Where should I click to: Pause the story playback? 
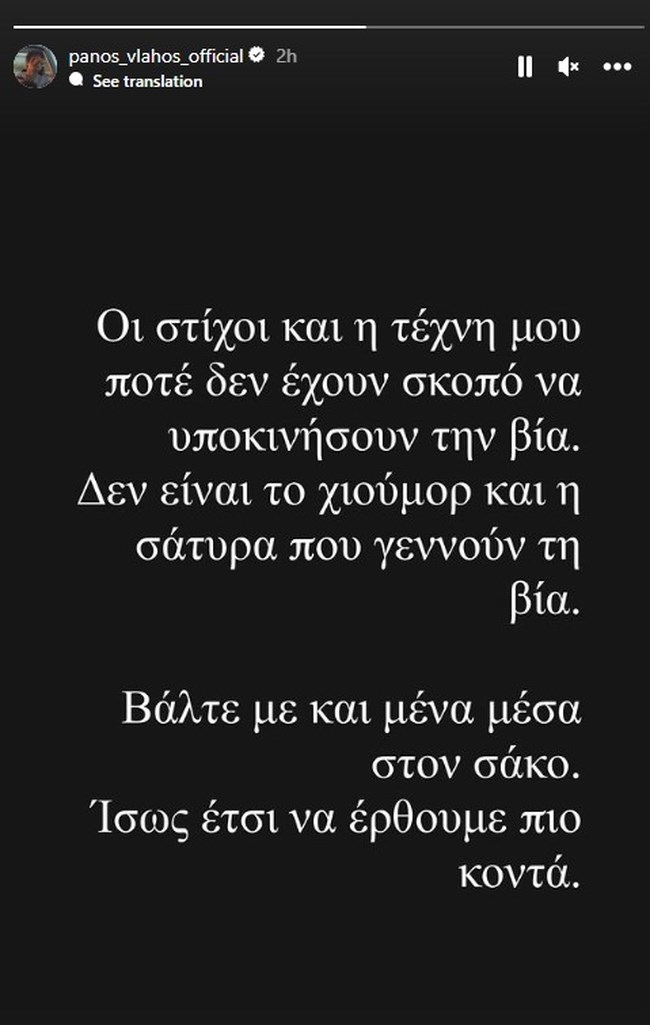click(525, 67)
